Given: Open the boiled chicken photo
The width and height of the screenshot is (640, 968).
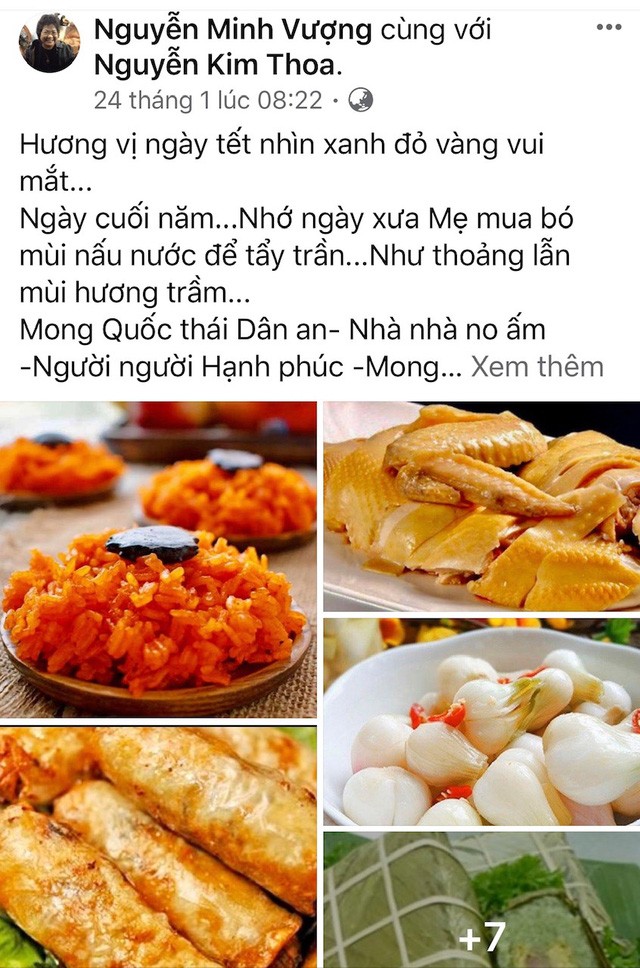Looking at the screenshot, I should point(481,506).
